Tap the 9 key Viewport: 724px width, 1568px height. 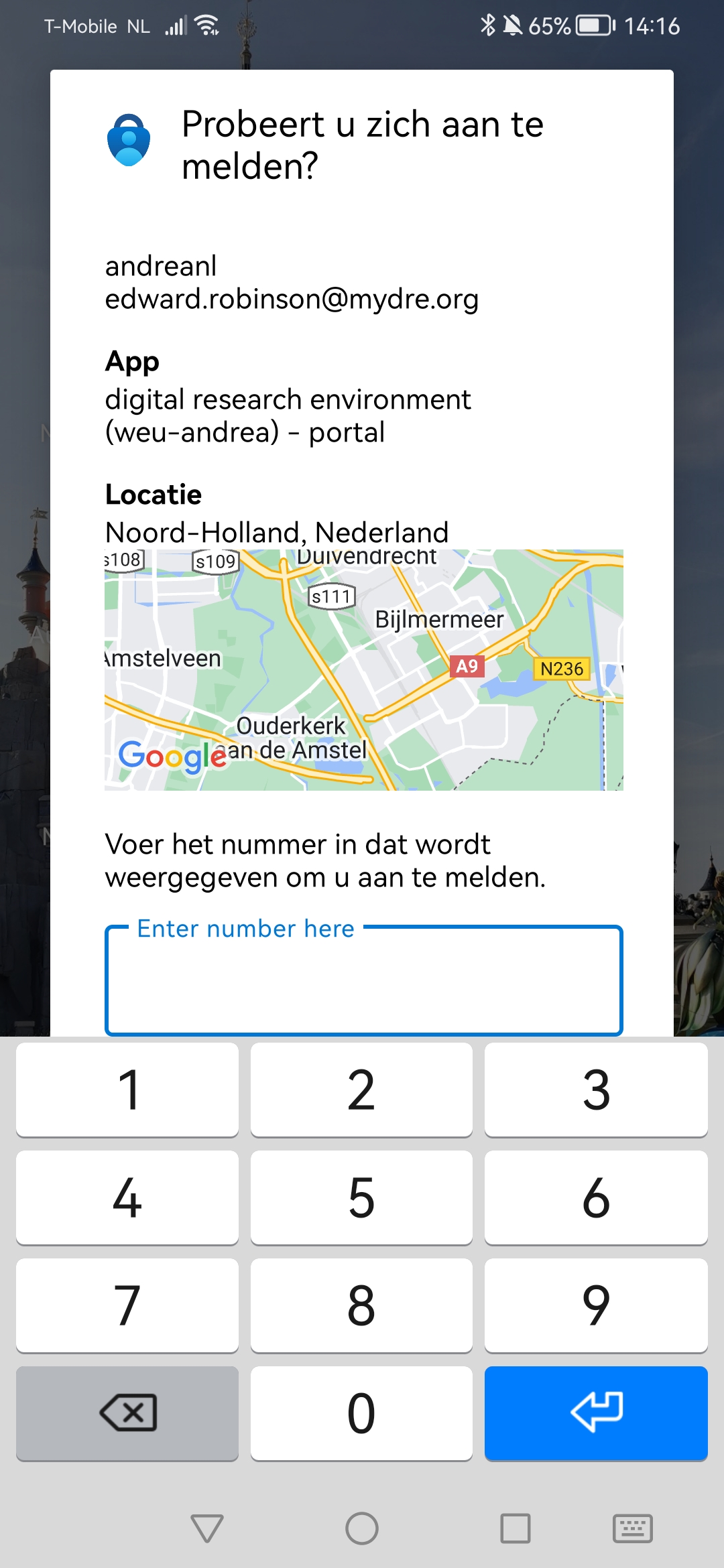click(596, 1305)
